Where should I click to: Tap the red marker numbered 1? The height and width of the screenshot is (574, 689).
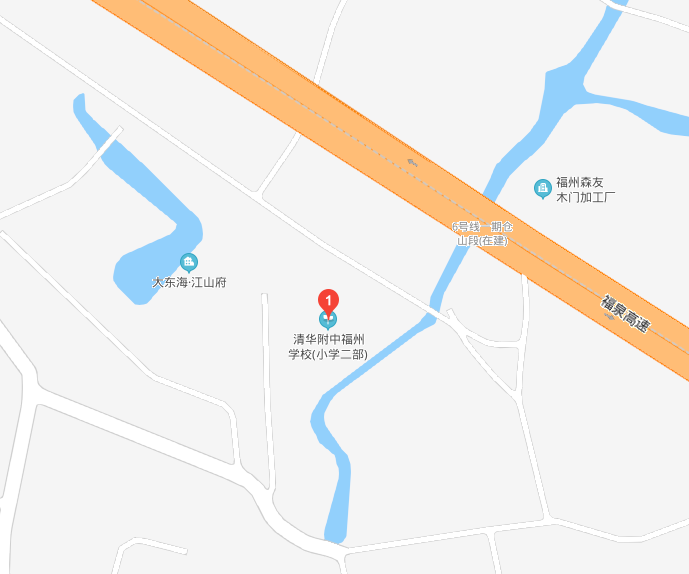[328, 300]
